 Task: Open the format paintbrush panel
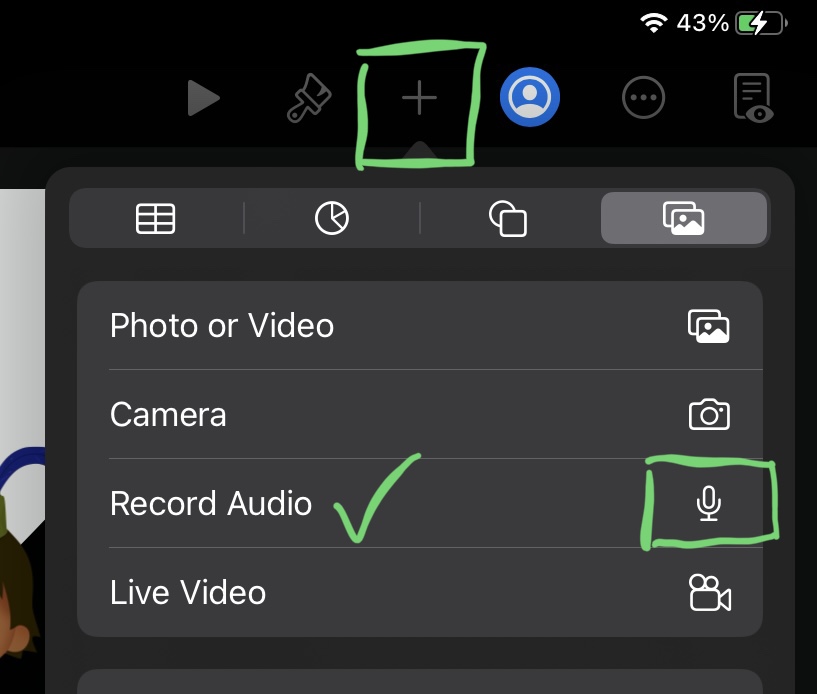click(310, 98)
